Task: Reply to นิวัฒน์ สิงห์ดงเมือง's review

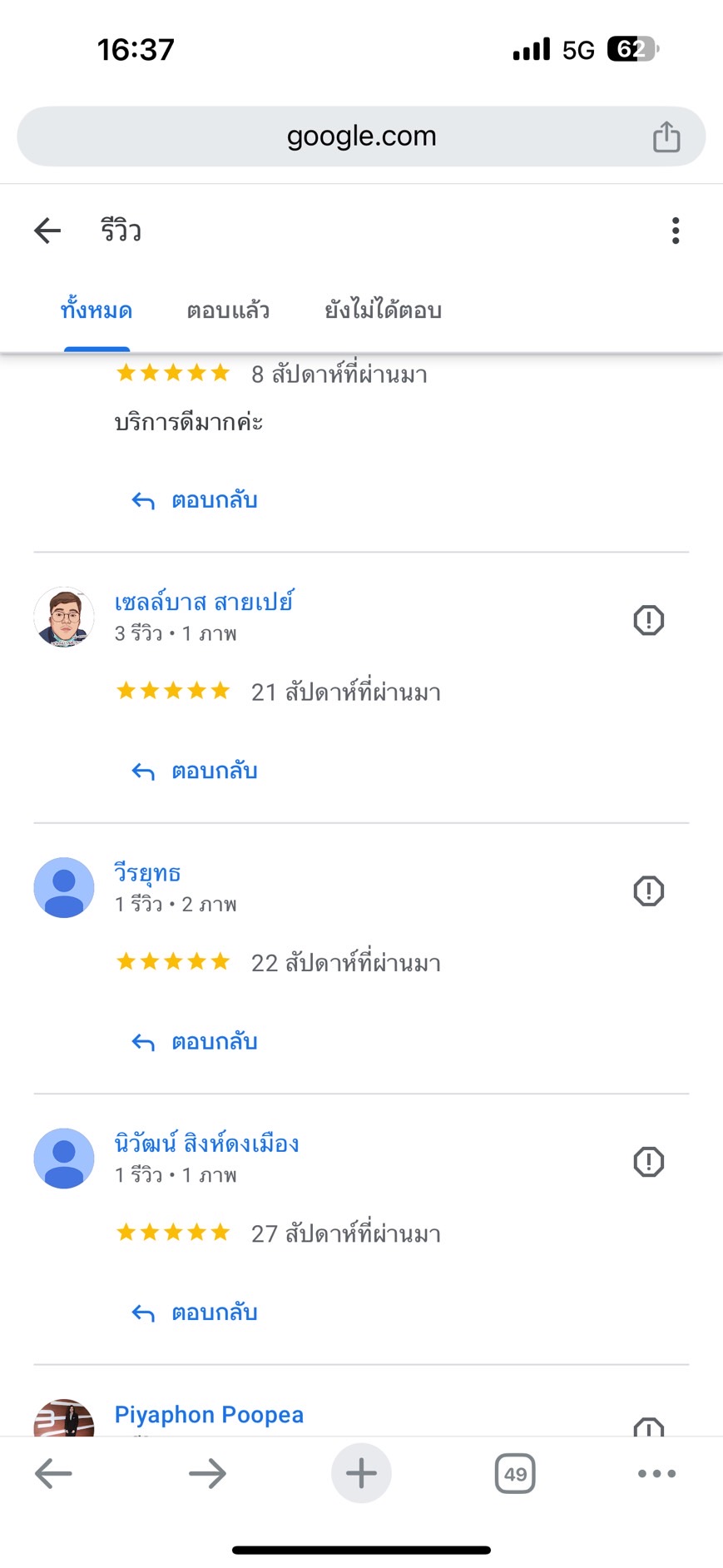Action: coord(195,1312)
